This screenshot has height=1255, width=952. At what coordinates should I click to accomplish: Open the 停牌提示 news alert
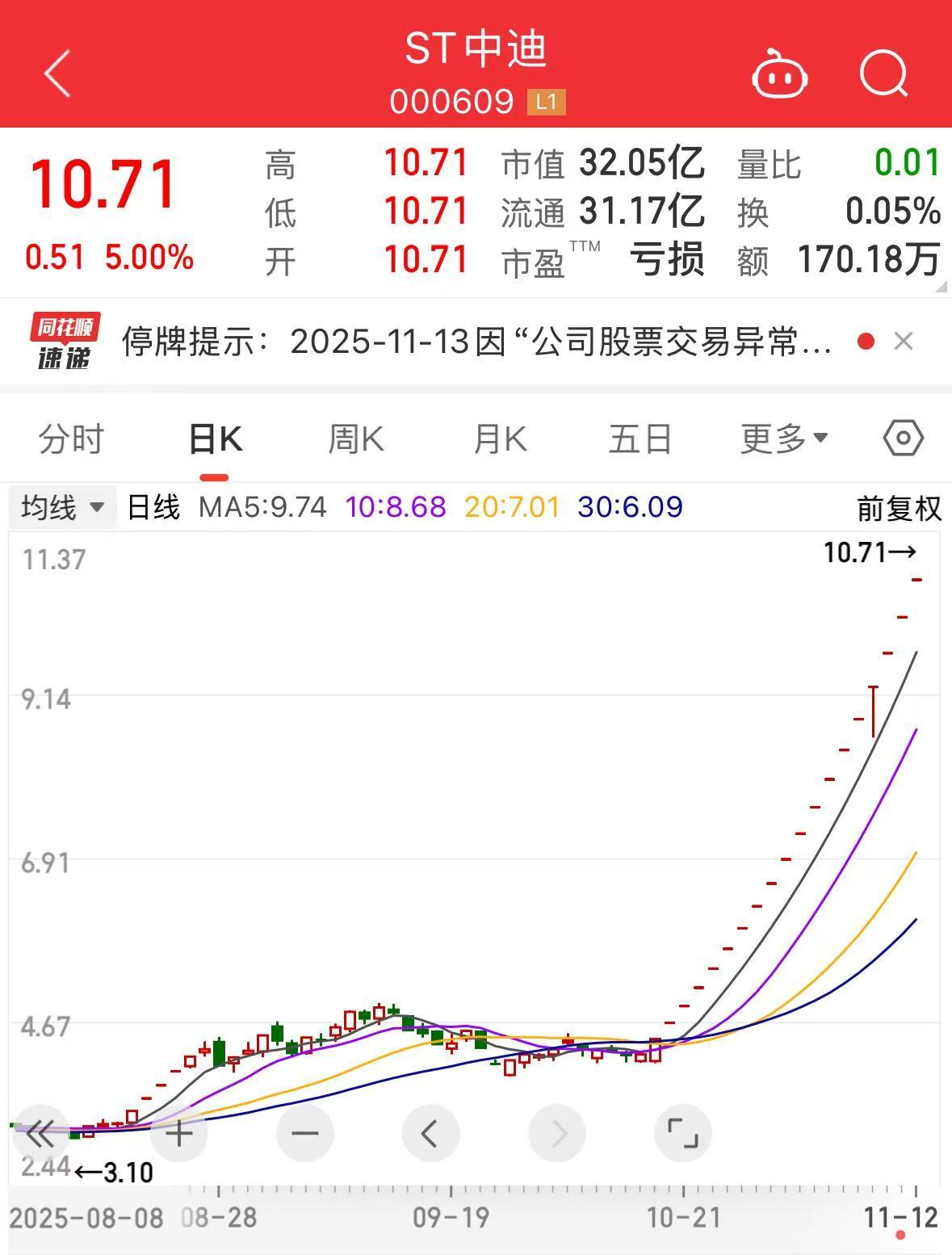(476, 342)
